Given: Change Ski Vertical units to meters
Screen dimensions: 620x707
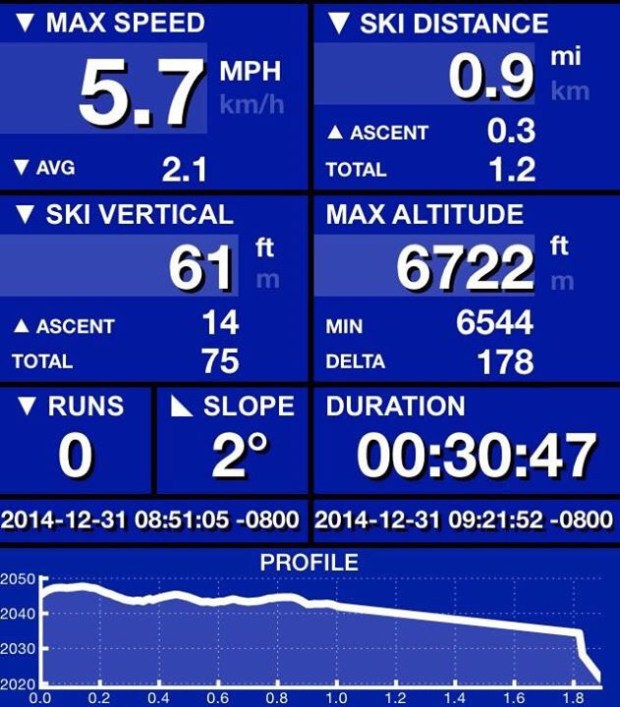Looking at the screenshot, I should (x=267, y=280).
